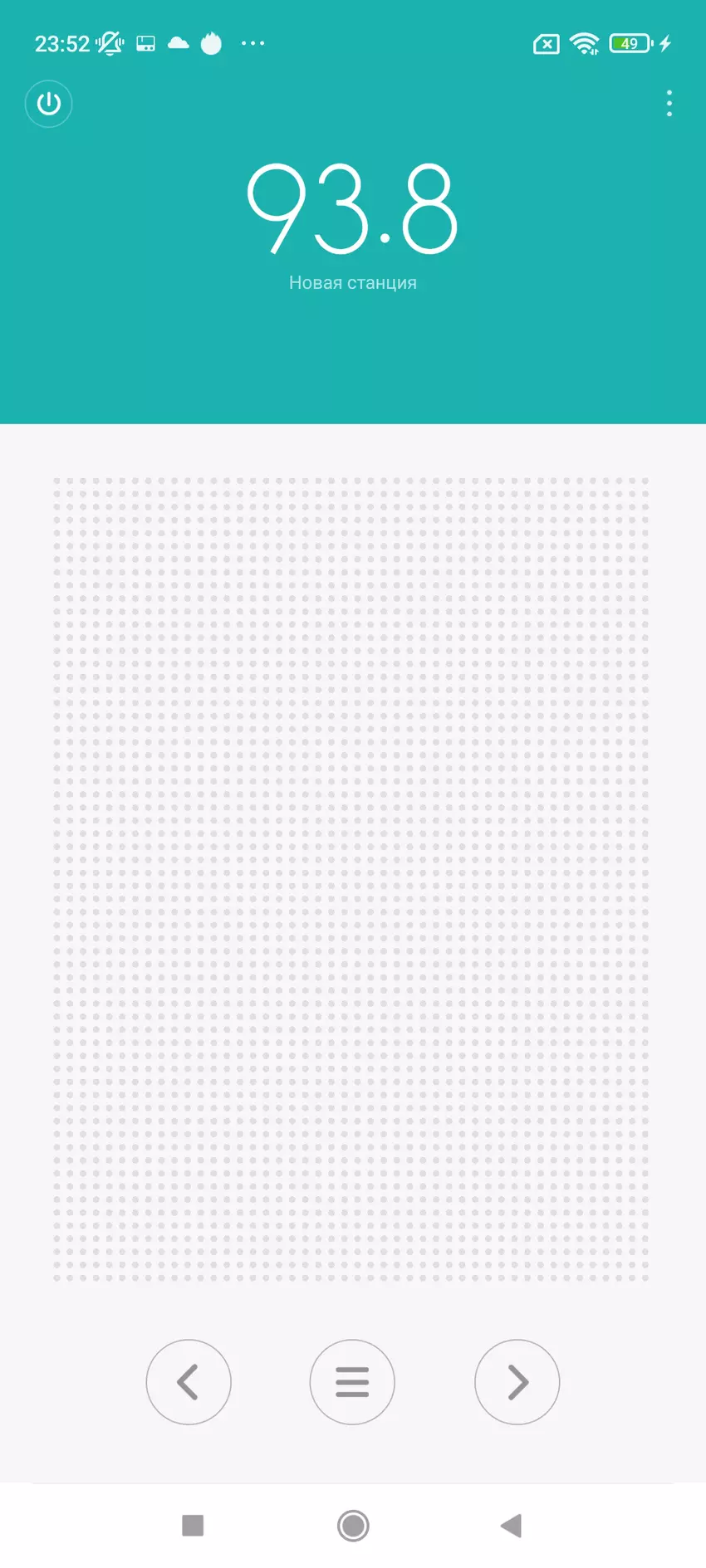Seek to the next station
Viewport: 706px width, 1568px height.
click(517, 1382)
